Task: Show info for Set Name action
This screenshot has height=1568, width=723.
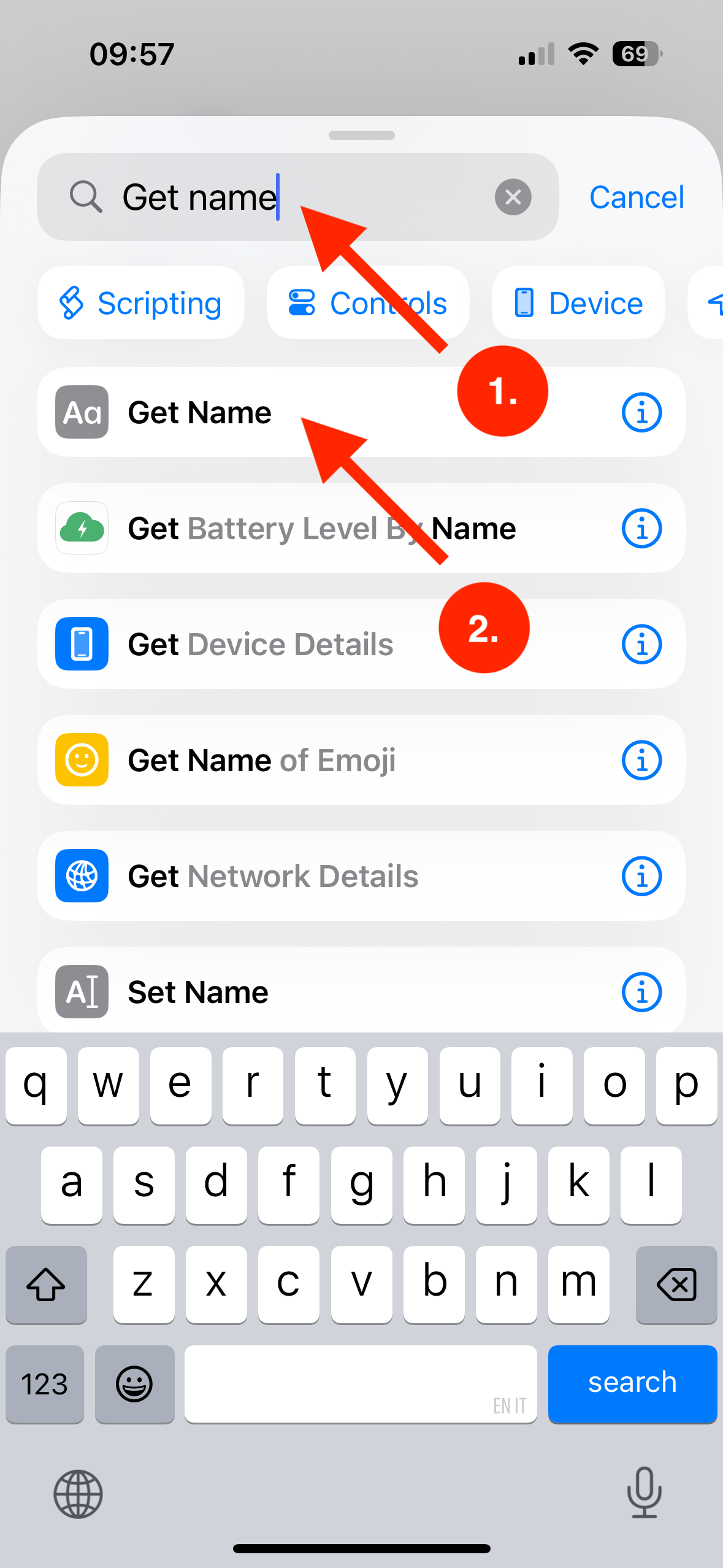Action: click(x=641, y=992)
